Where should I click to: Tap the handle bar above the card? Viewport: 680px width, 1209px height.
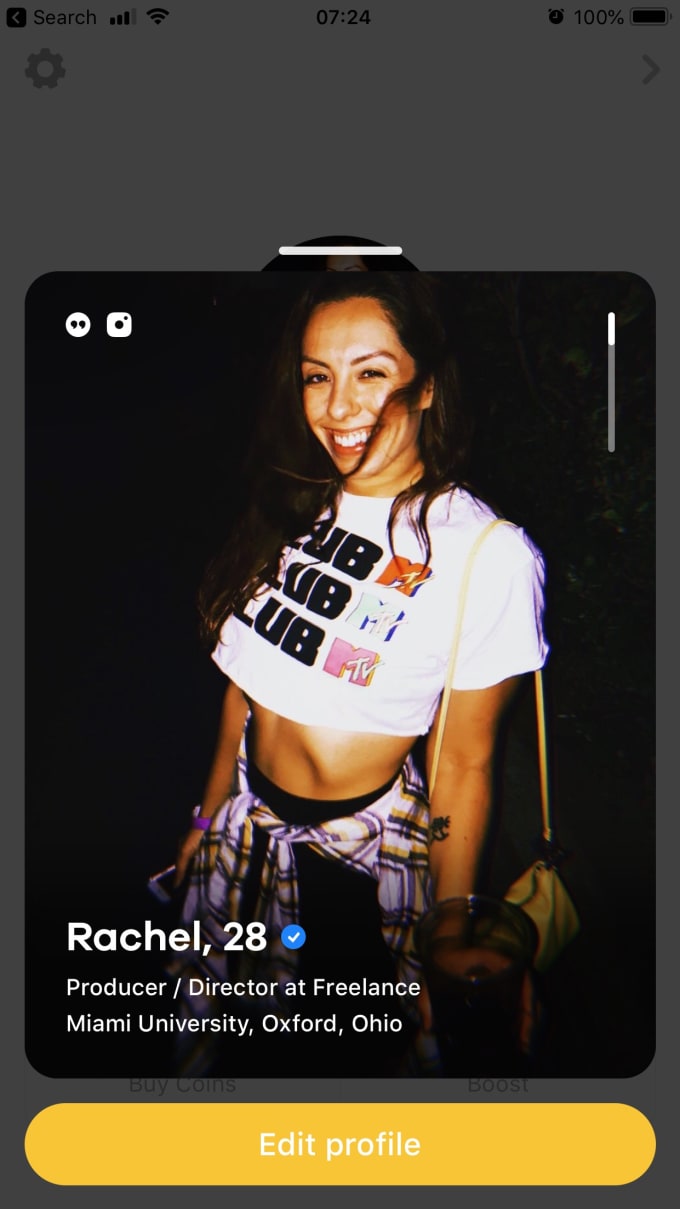coord(340,250)
